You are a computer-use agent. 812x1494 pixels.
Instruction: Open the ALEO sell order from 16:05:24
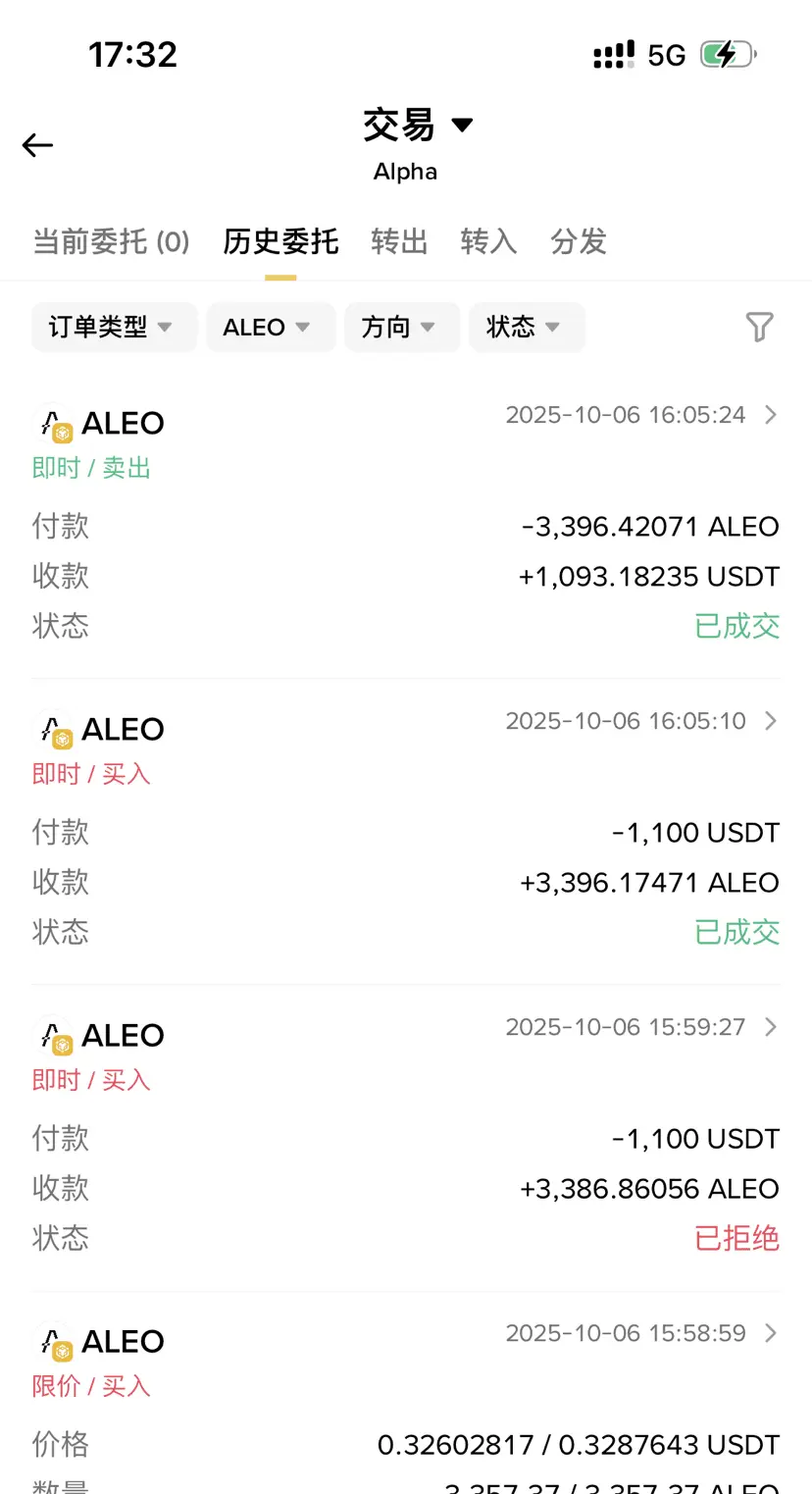(x=771, y=415)
